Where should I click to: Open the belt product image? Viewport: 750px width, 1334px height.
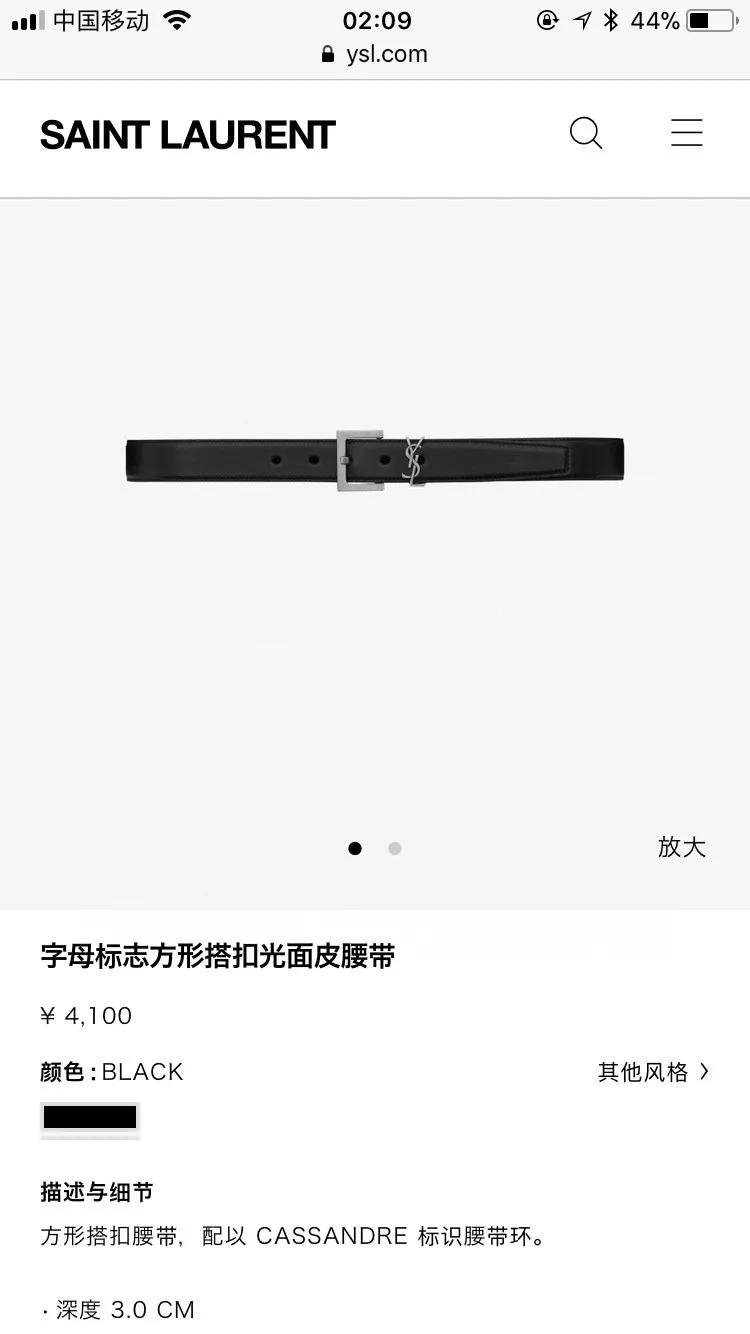coord(375,461)
